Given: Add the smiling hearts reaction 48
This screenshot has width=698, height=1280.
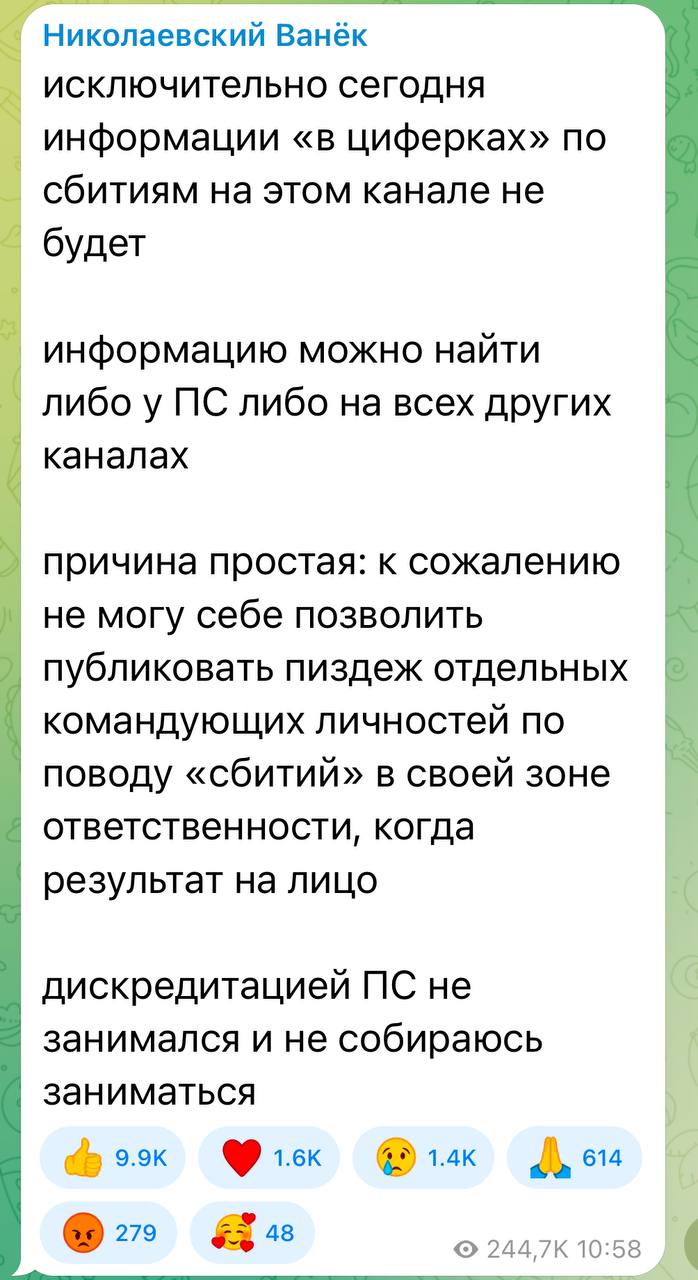Looking at the screenshot, I should point(252,1234).
